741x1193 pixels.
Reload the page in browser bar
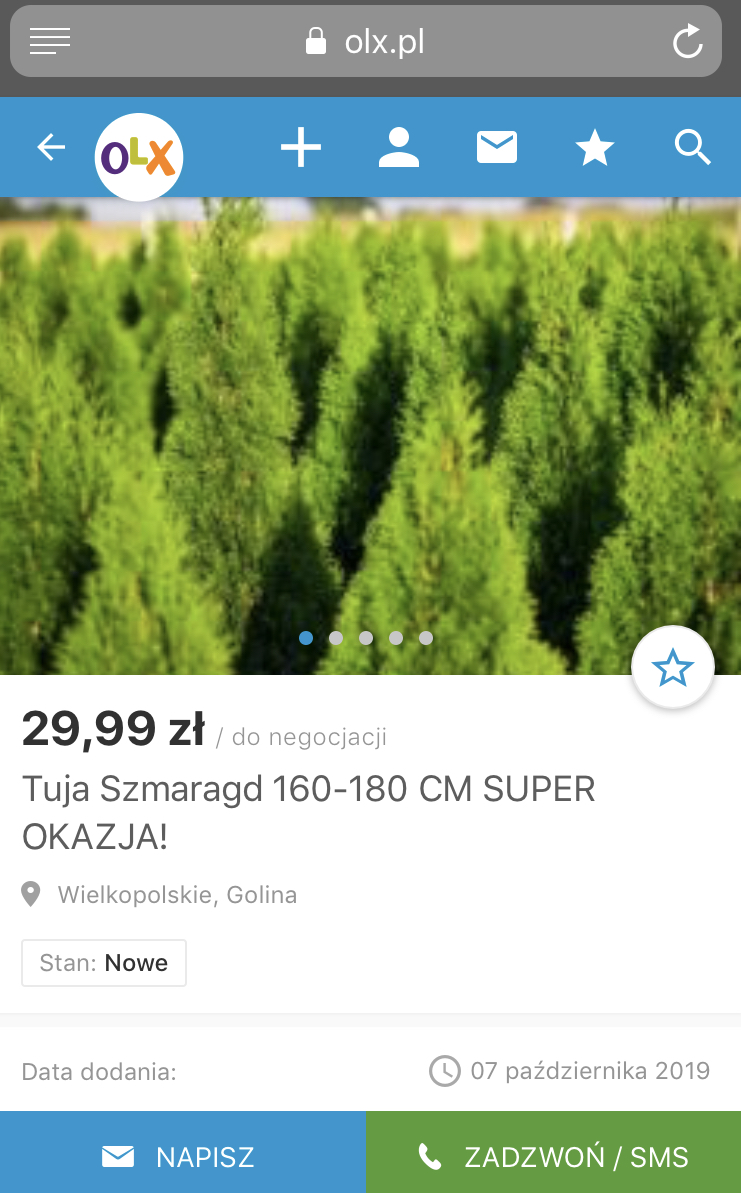pyautogui.click(x=687, y=42)
